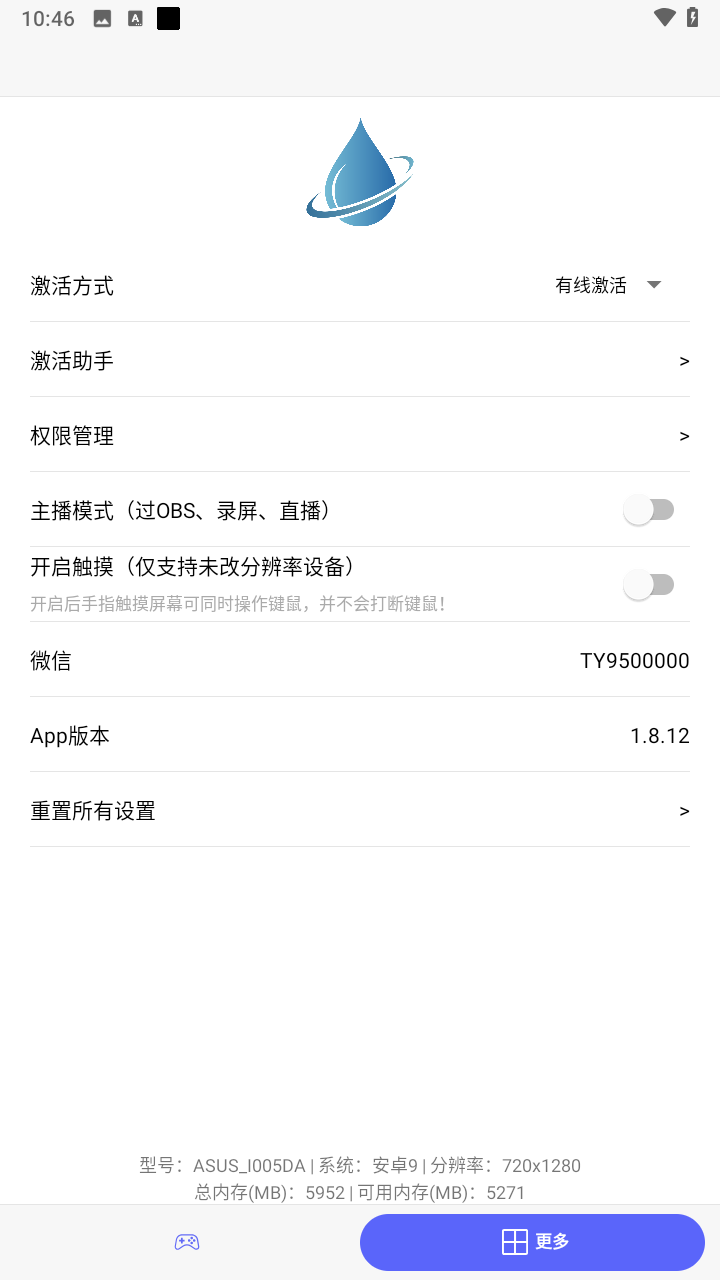The image size is (720, 1280).
Task: Click the App版本 1.8.12 row
Action: coord(360,735)
